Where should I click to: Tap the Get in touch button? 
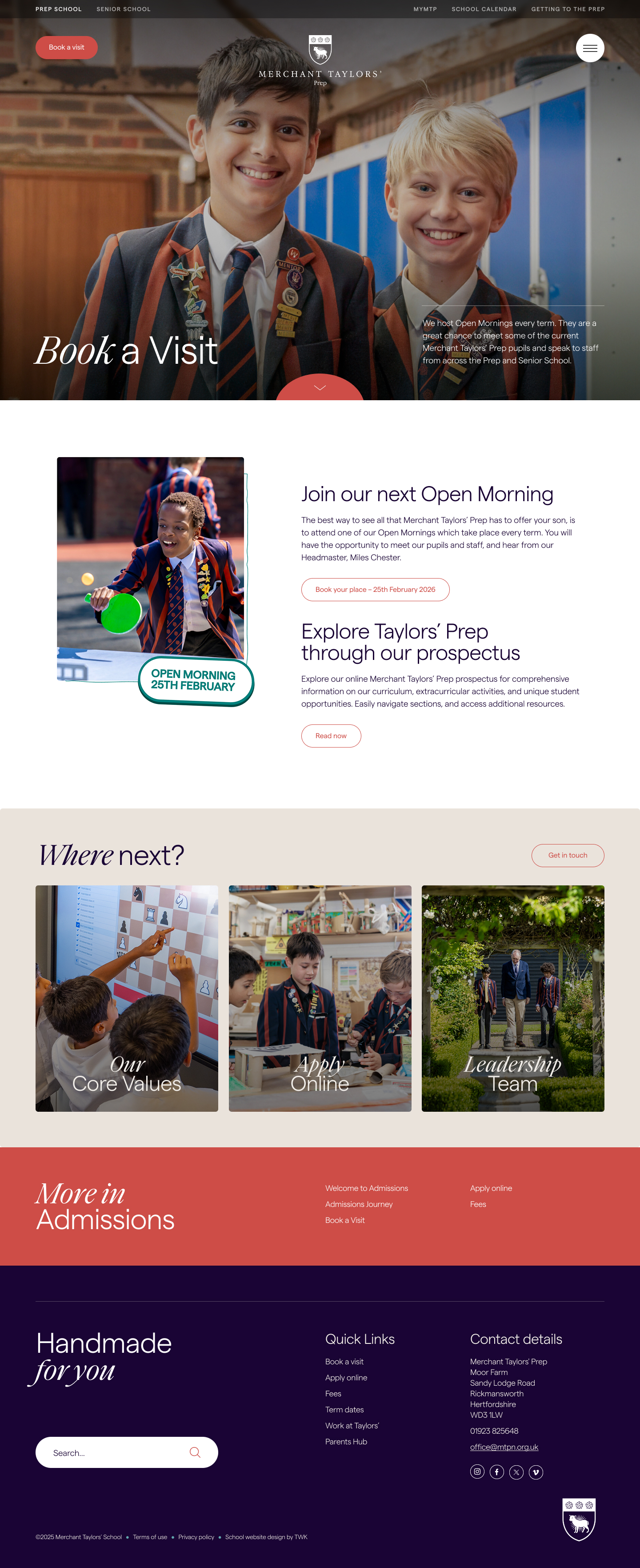(x=567, y=855)
